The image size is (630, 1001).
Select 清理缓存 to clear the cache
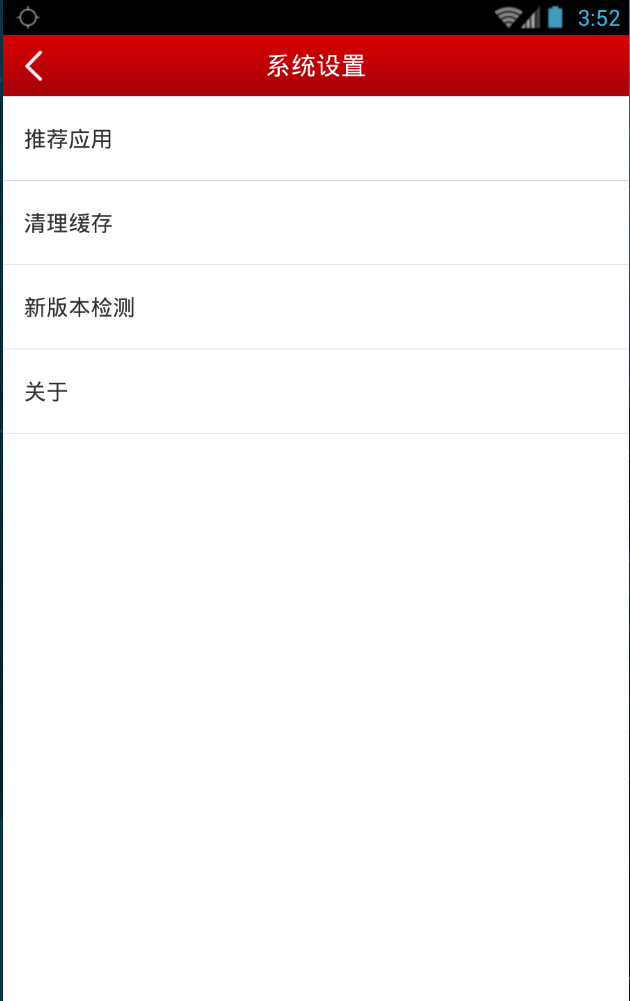tap(315, 223)
